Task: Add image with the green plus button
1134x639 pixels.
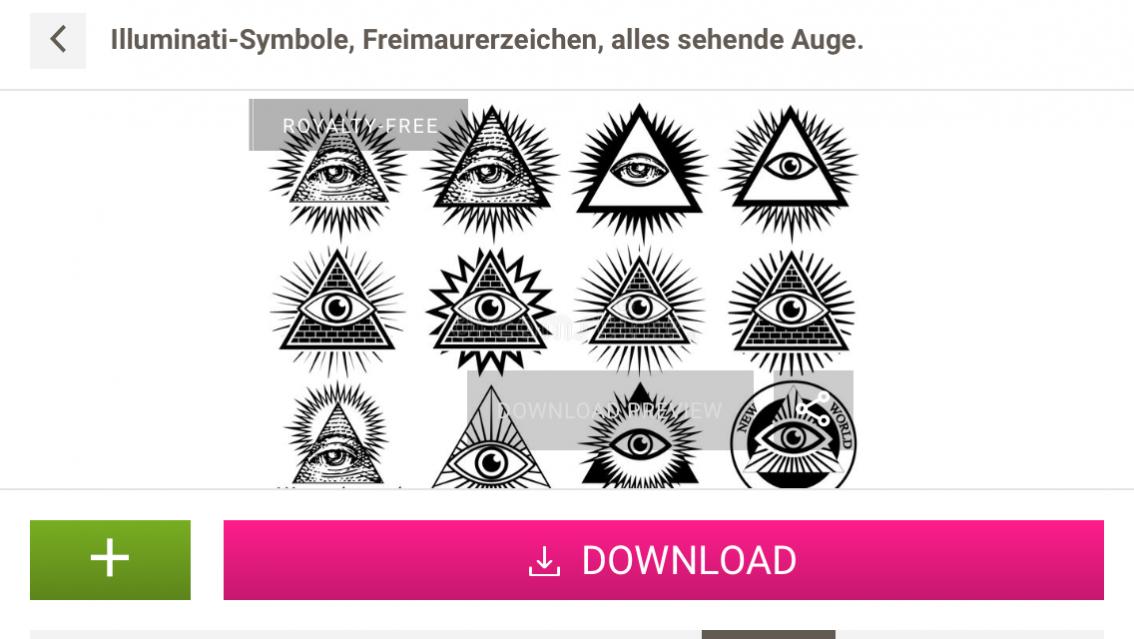Action: coord(110,560)
